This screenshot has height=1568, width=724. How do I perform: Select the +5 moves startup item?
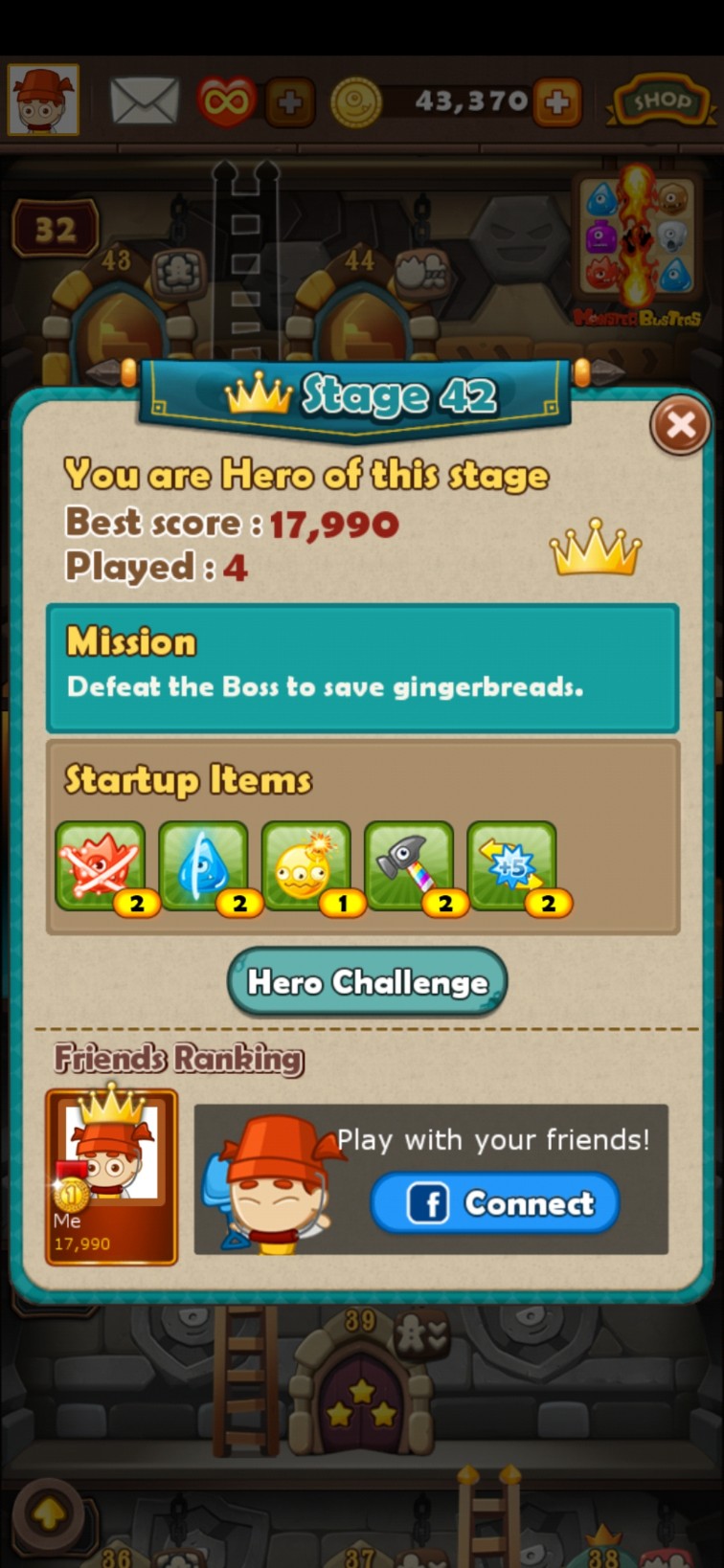click(512, 866)
